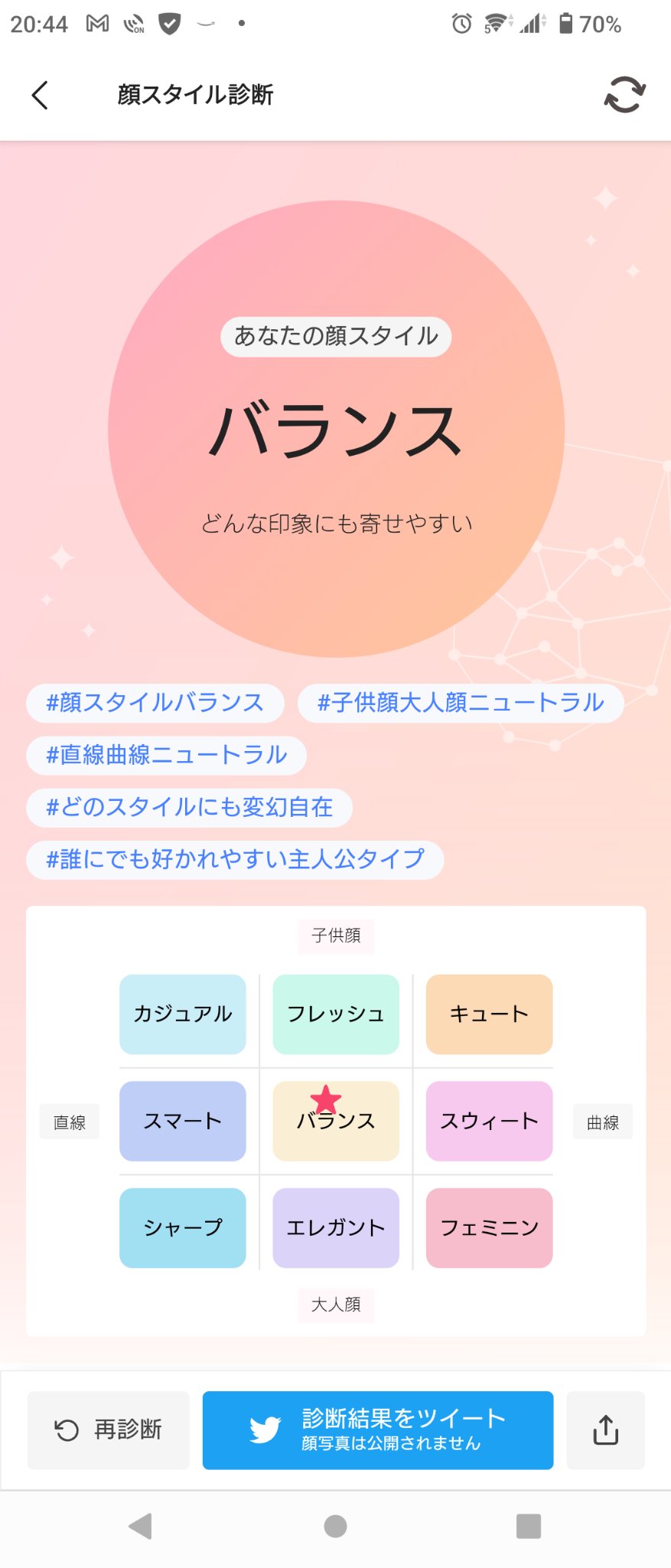
Task: Go back from 顔スタイル診断 screen
Action: pos(41,95)
